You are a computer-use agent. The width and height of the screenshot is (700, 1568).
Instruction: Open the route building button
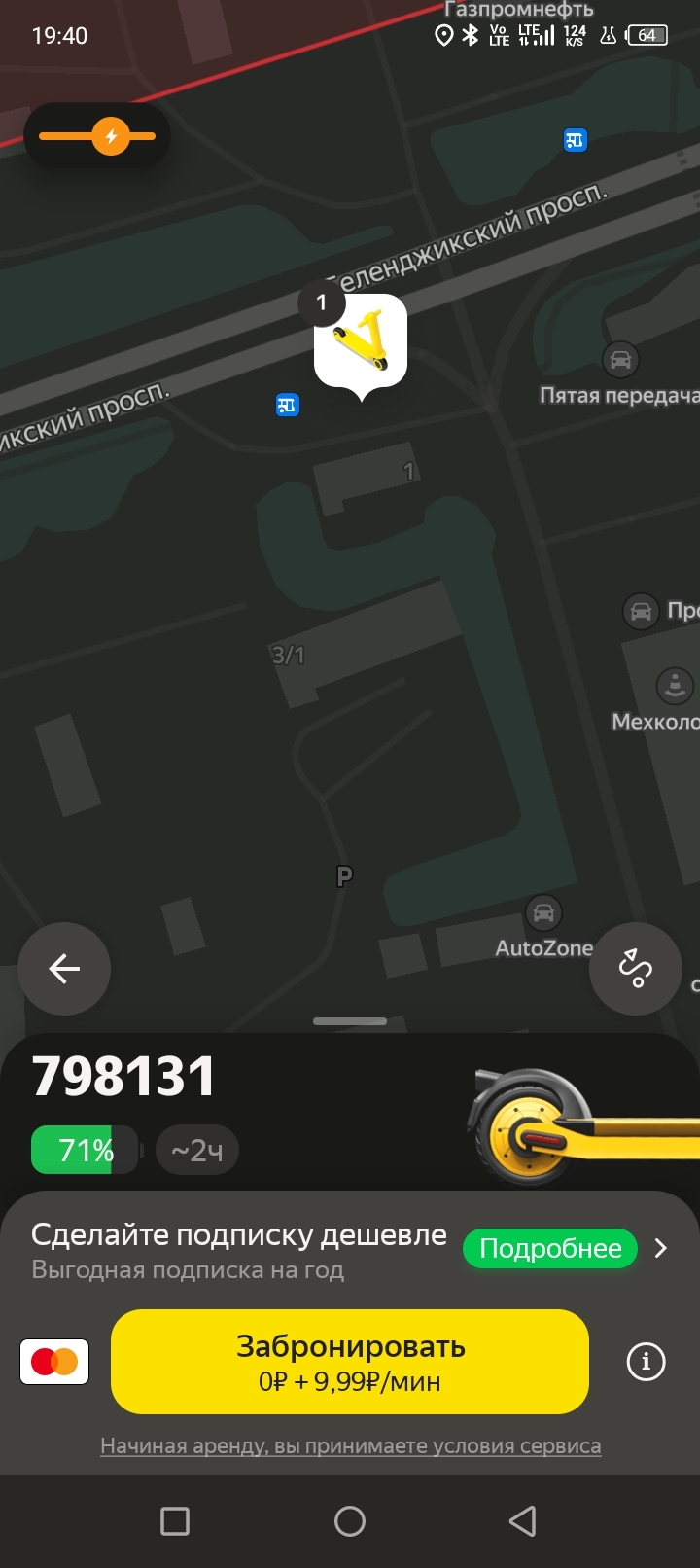[636, 969]
